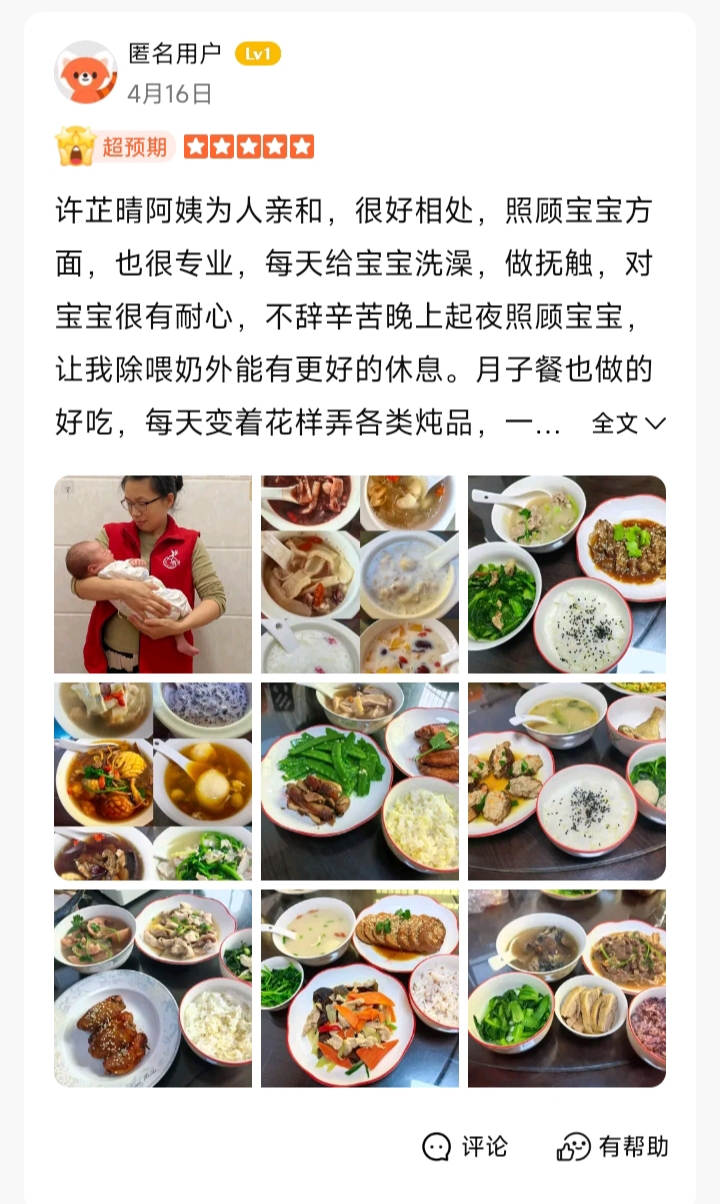This screenshot has height=1204, width=720.
Task: Mark the review as 有帮助
Action: point(613,1146)
